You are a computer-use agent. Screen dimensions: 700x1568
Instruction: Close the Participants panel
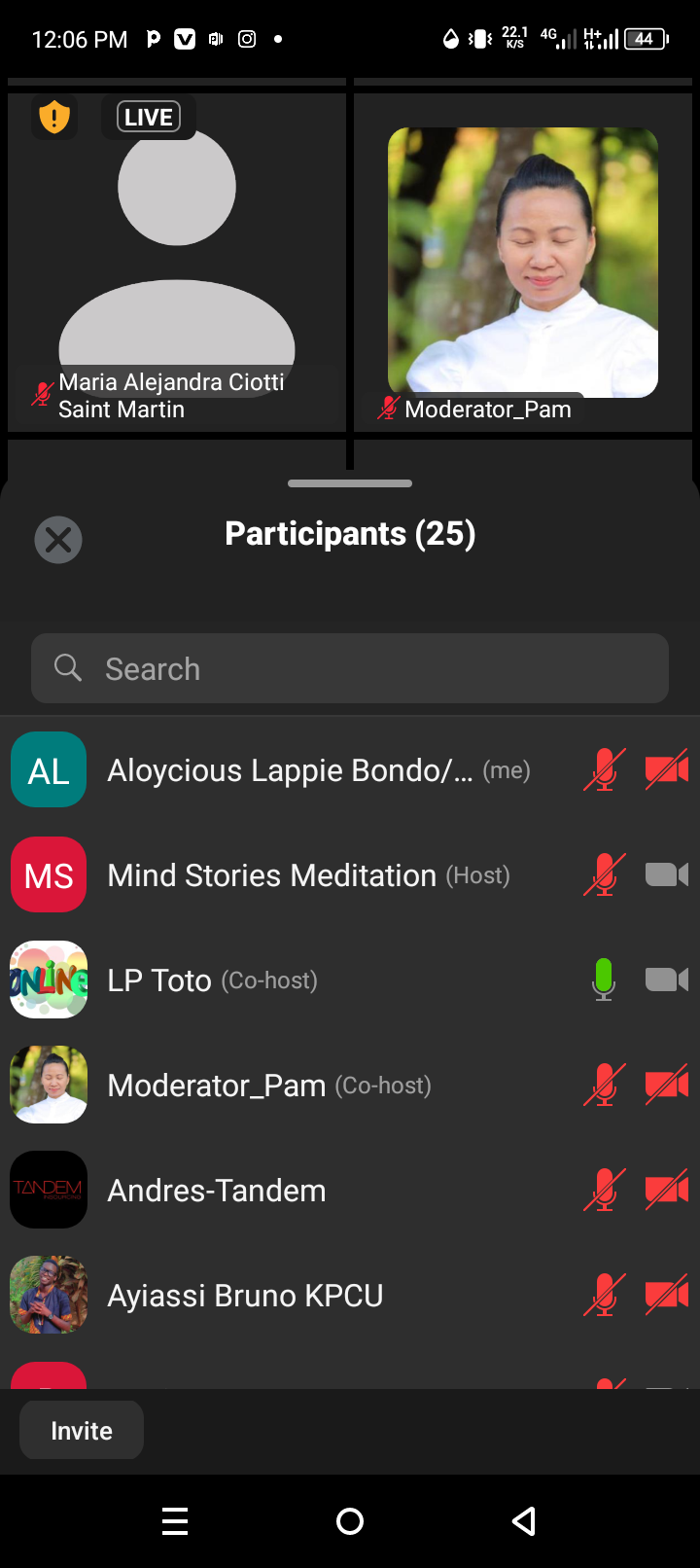coord(58,539)
